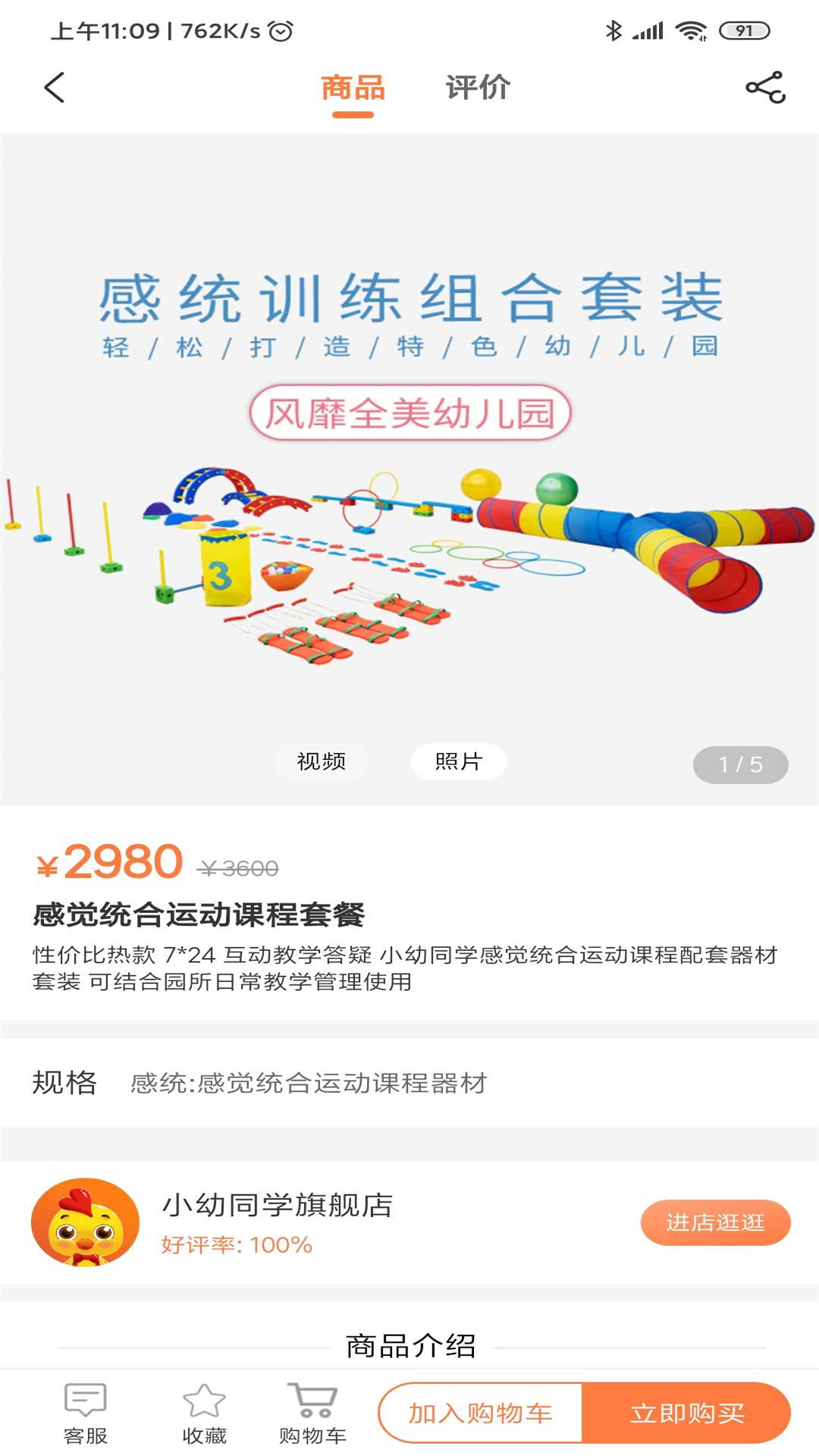819x1456 pixels.
Task: Switch gallery to 视频
Action: (x=322, y=761)
